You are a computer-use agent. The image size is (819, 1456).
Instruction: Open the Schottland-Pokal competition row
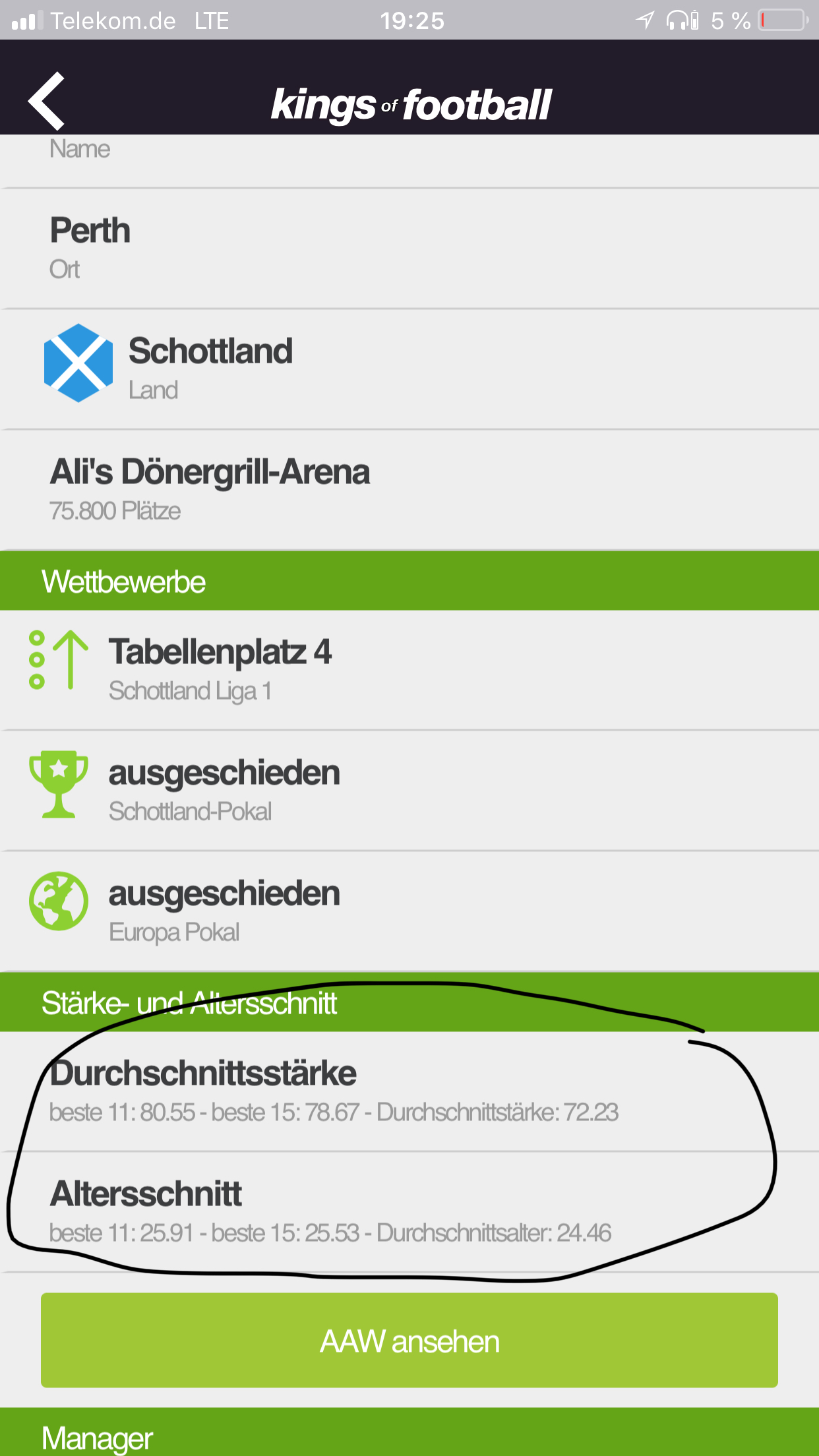tap(409, 791)
